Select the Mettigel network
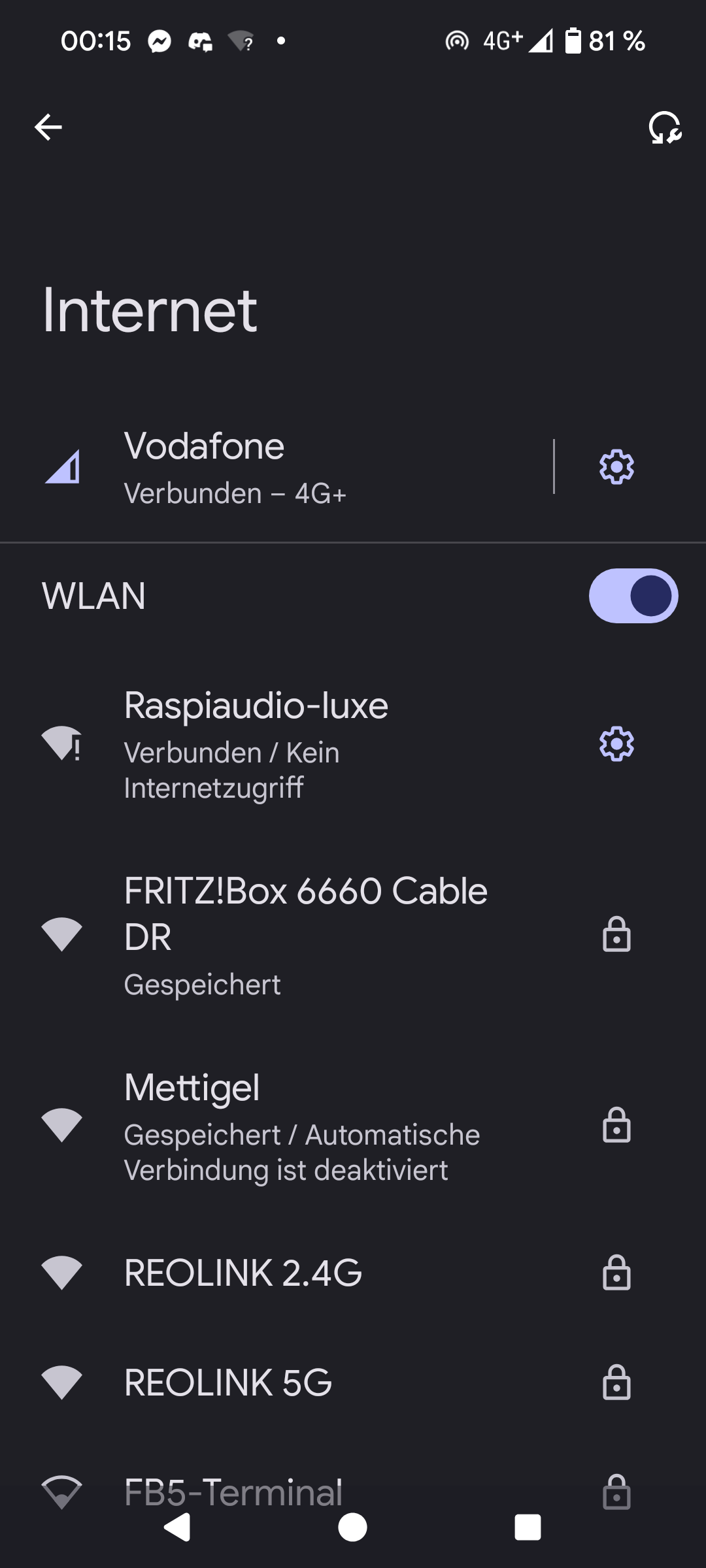This screenshot has width=706, height=1568. [353, 1126]
